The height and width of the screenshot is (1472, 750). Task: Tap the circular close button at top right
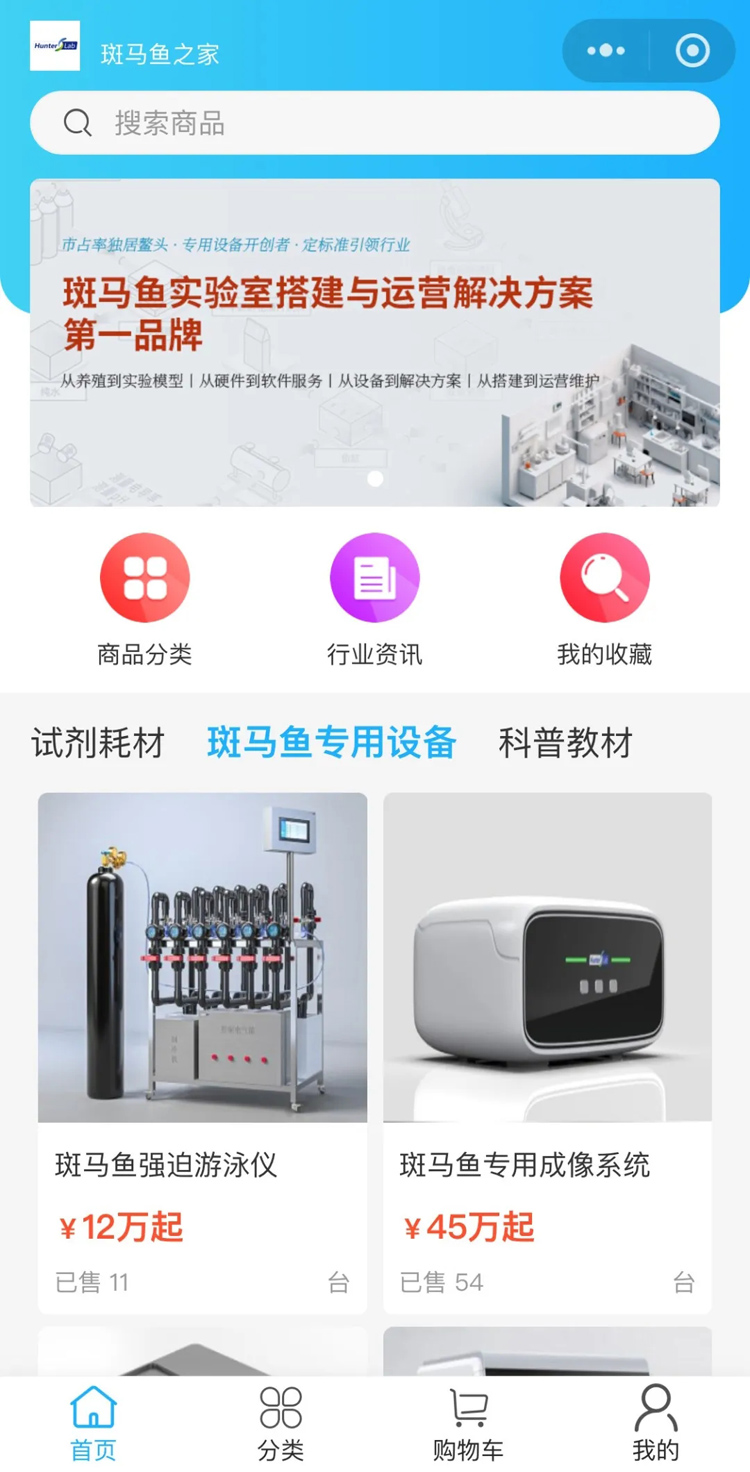[692, 50]
